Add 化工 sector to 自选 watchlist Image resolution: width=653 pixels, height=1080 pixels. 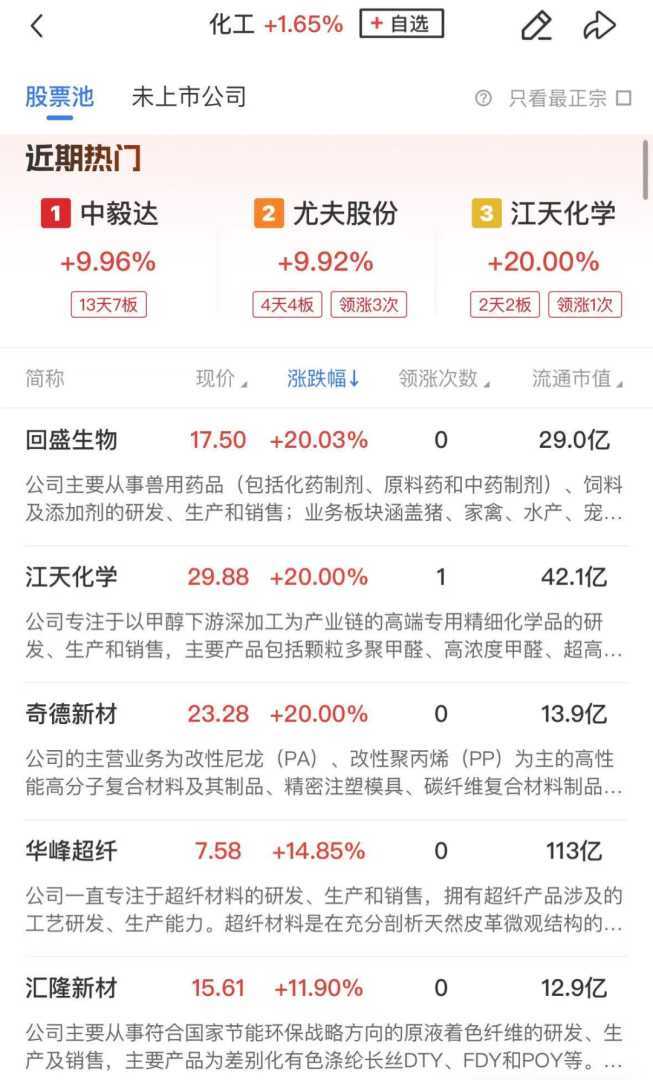(401, 24)
